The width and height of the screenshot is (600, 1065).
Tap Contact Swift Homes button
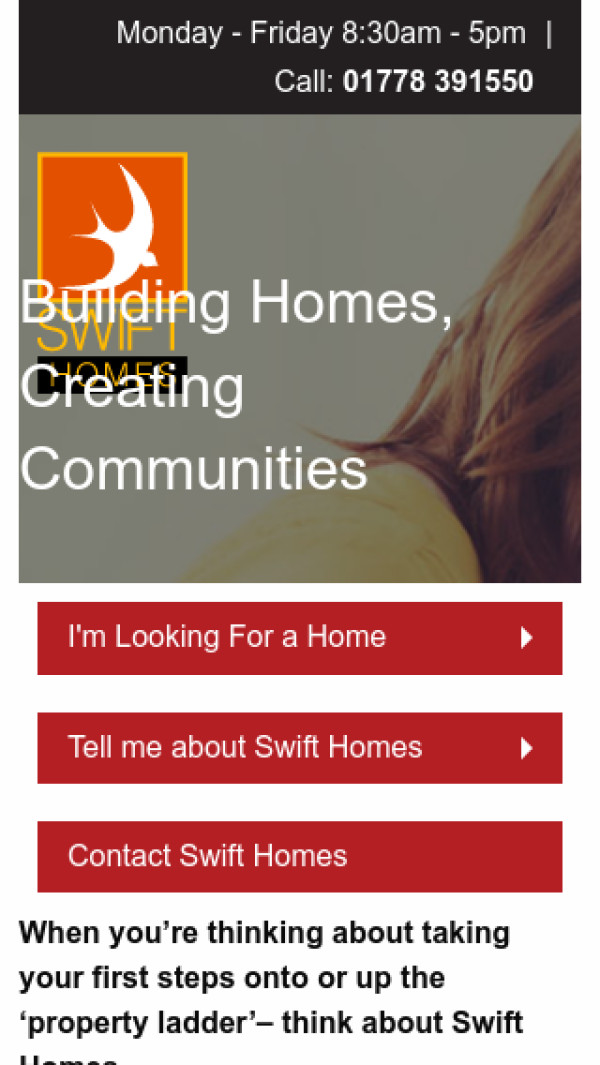coord(299,857)
